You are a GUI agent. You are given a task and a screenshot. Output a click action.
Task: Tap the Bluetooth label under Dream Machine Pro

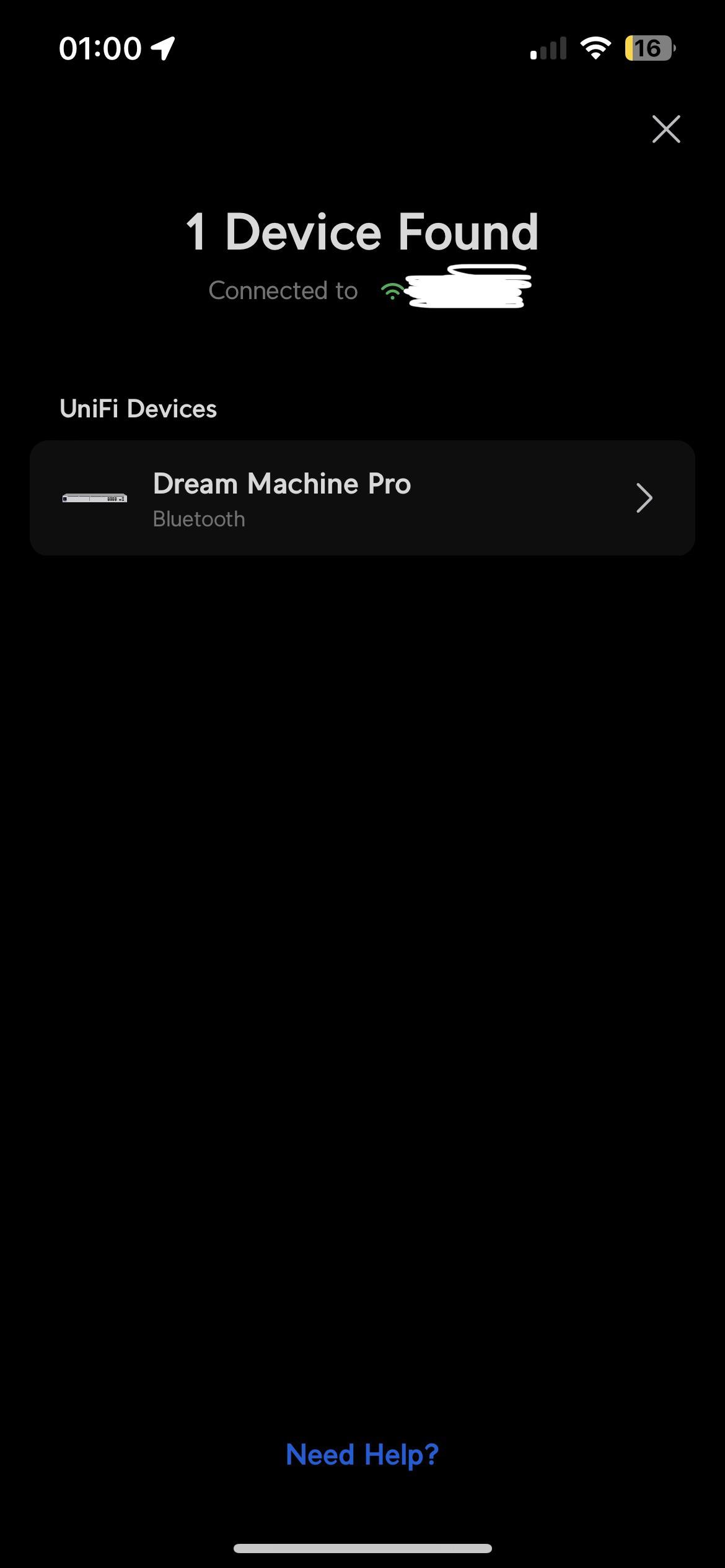tap(198, 519)
